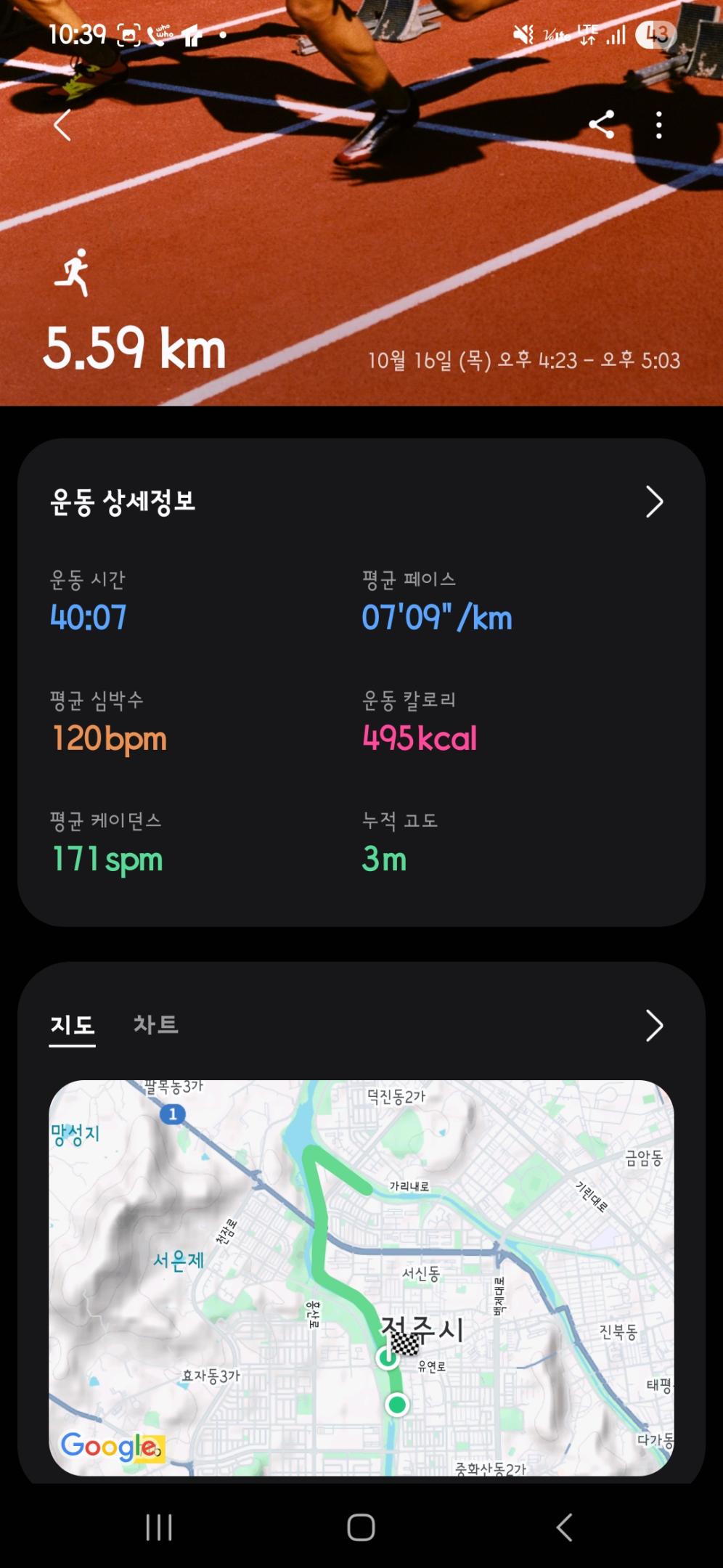Image resolution: width=723 pixels, height=1568 pixels.
Task: Open the full map view via chevron
Action: pos(654,1026)
